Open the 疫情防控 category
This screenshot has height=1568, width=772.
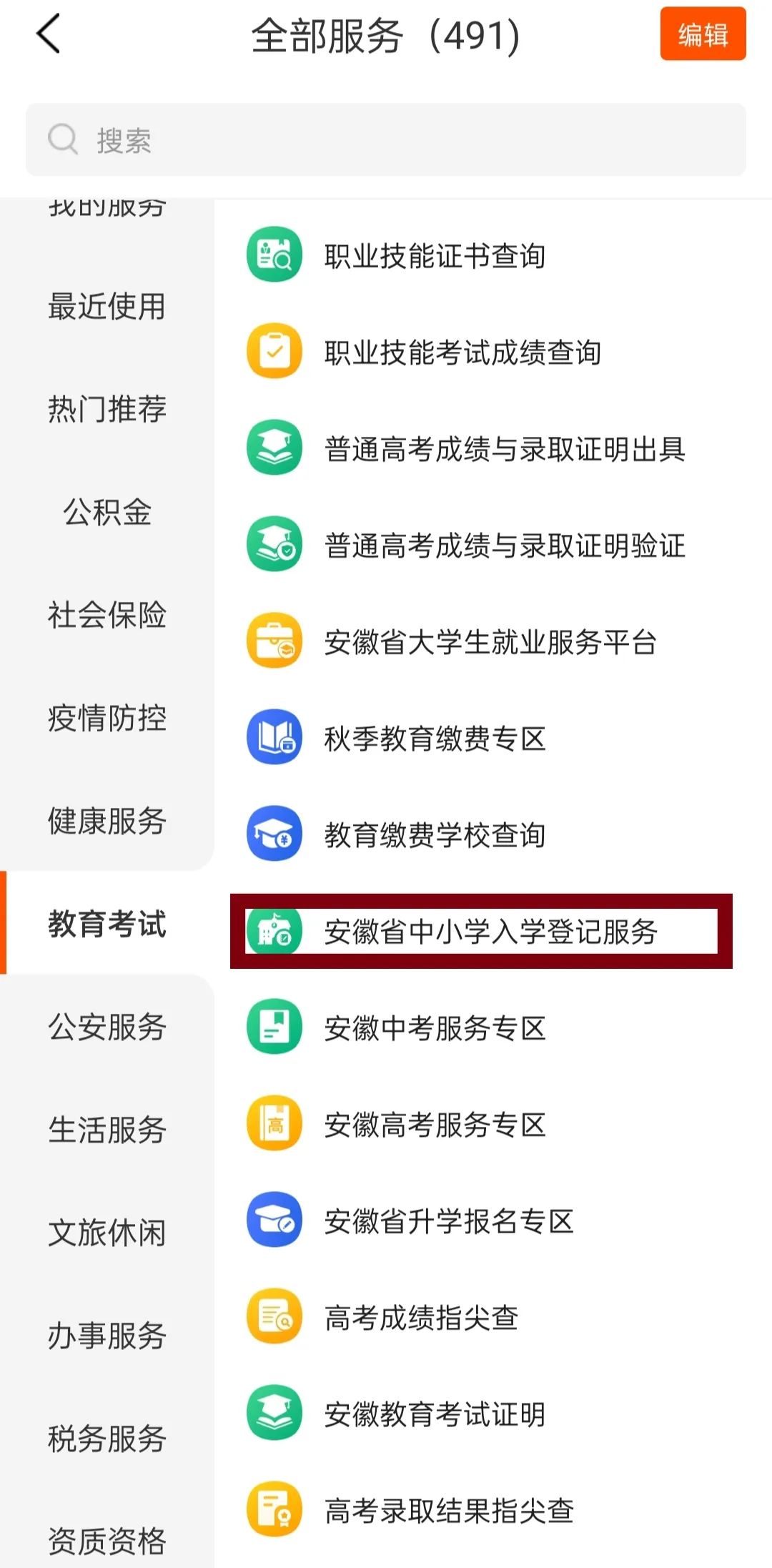(x=107, y=719)
